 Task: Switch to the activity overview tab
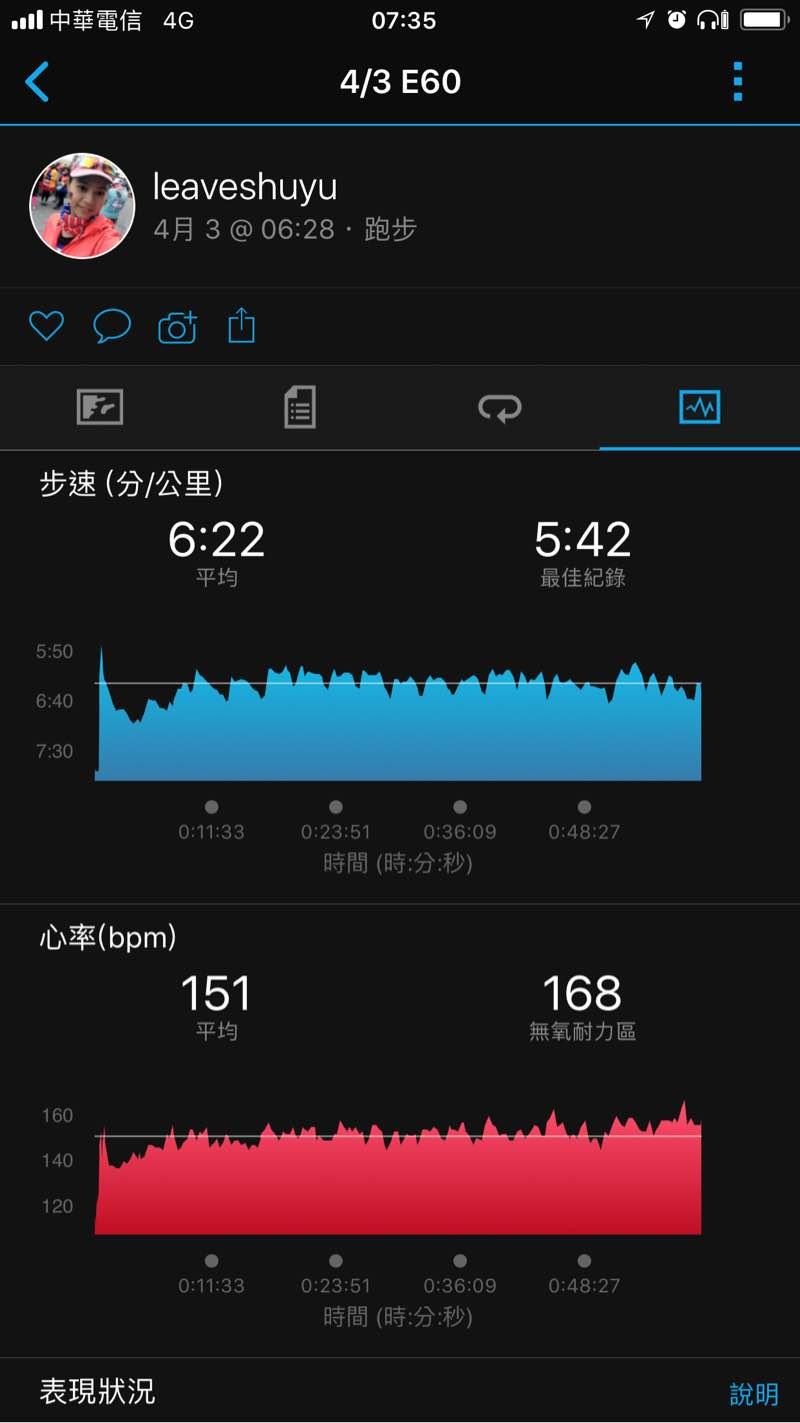pyautogui.click(x=100, y=407)
